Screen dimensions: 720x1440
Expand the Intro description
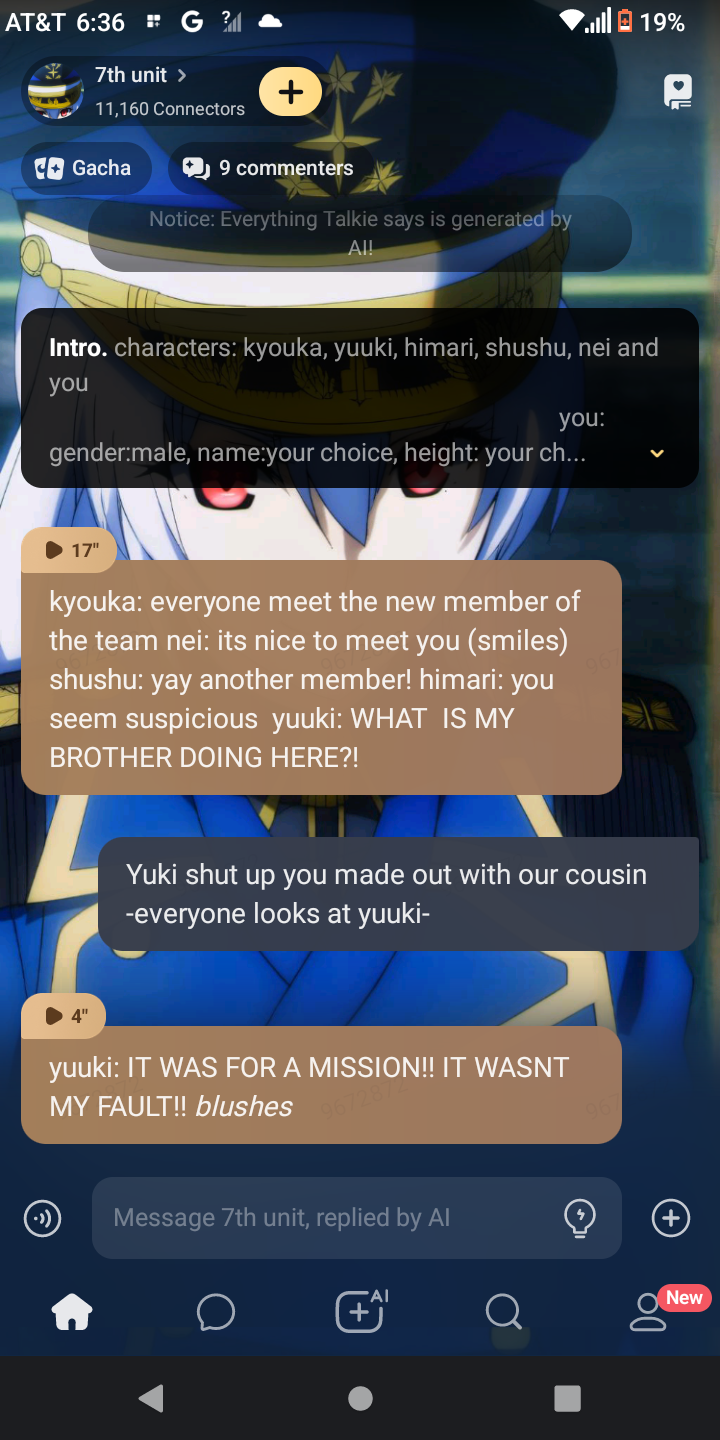coord(657,453)
